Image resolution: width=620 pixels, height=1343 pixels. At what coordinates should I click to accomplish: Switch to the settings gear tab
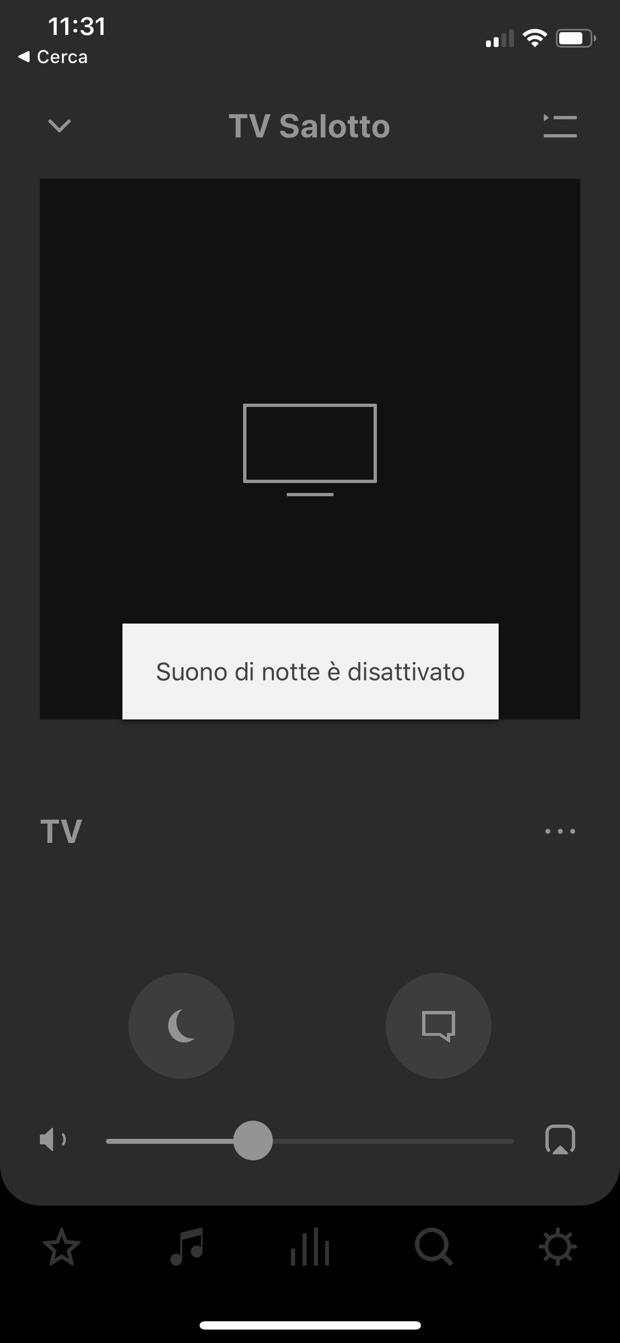558,1248
